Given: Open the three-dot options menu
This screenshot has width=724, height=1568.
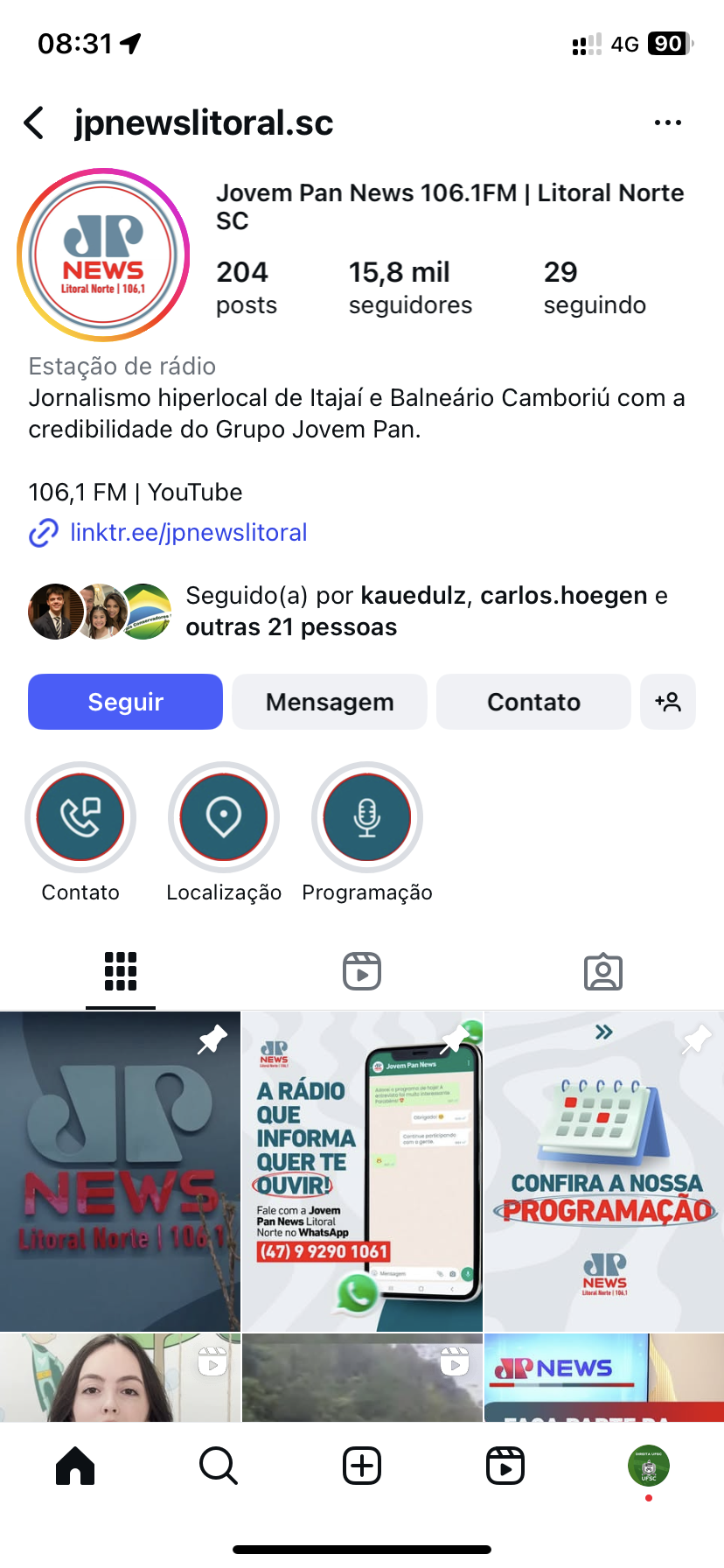Looking at the screenshot, I should [667, 123].
